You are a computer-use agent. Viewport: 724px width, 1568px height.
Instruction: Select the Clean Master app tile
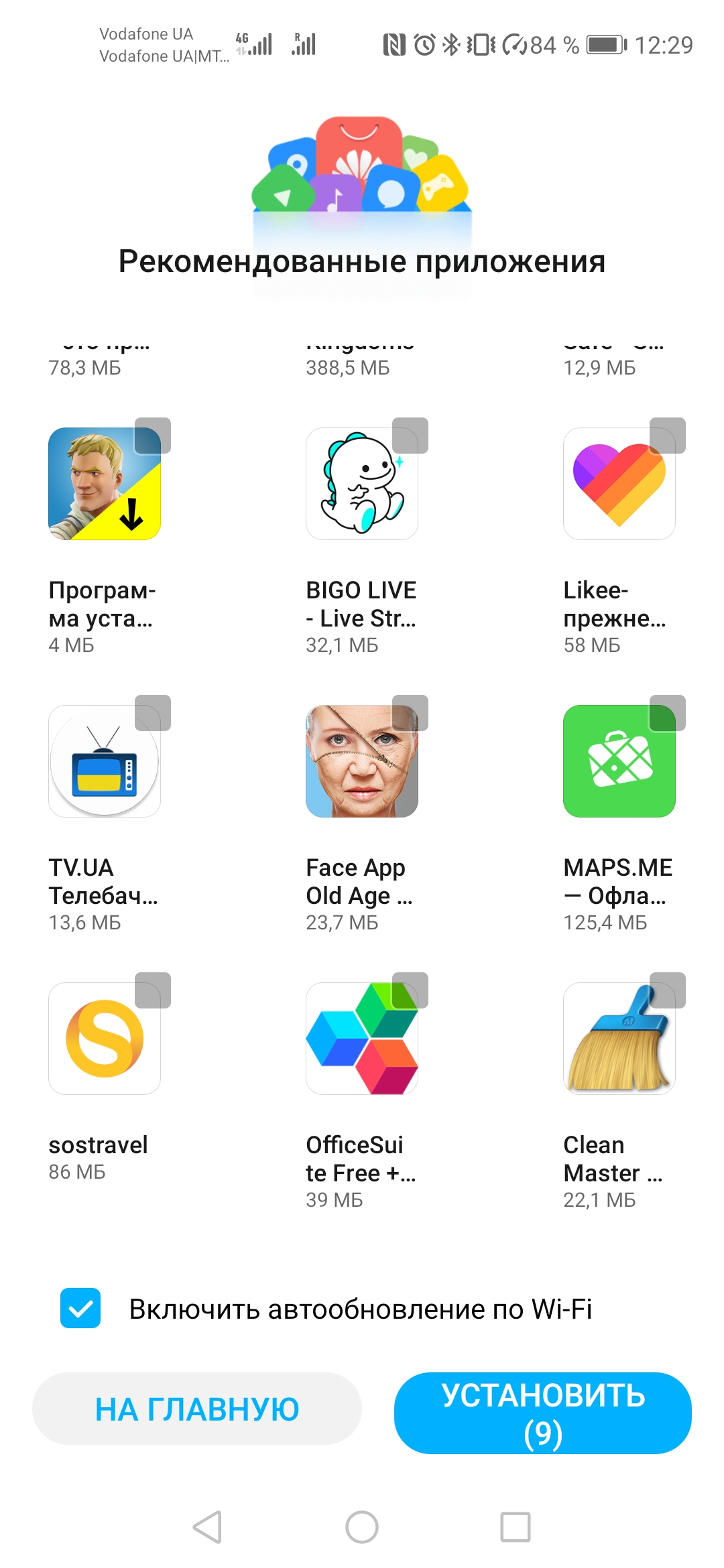pyautogui.click(x=619, y=1039)
